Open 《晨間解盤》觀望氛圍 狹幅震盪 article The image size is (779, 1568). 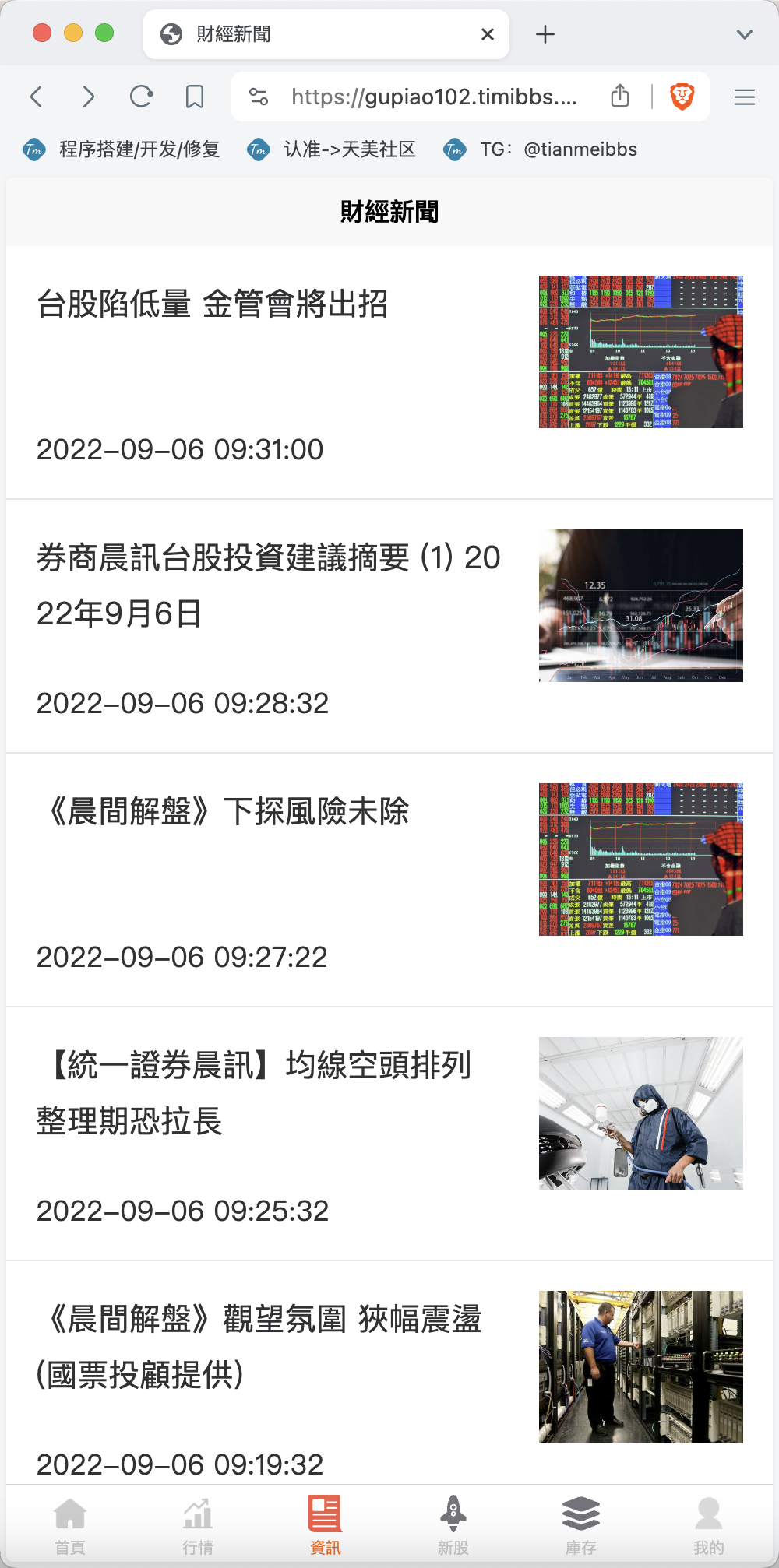coord(389,1373)
